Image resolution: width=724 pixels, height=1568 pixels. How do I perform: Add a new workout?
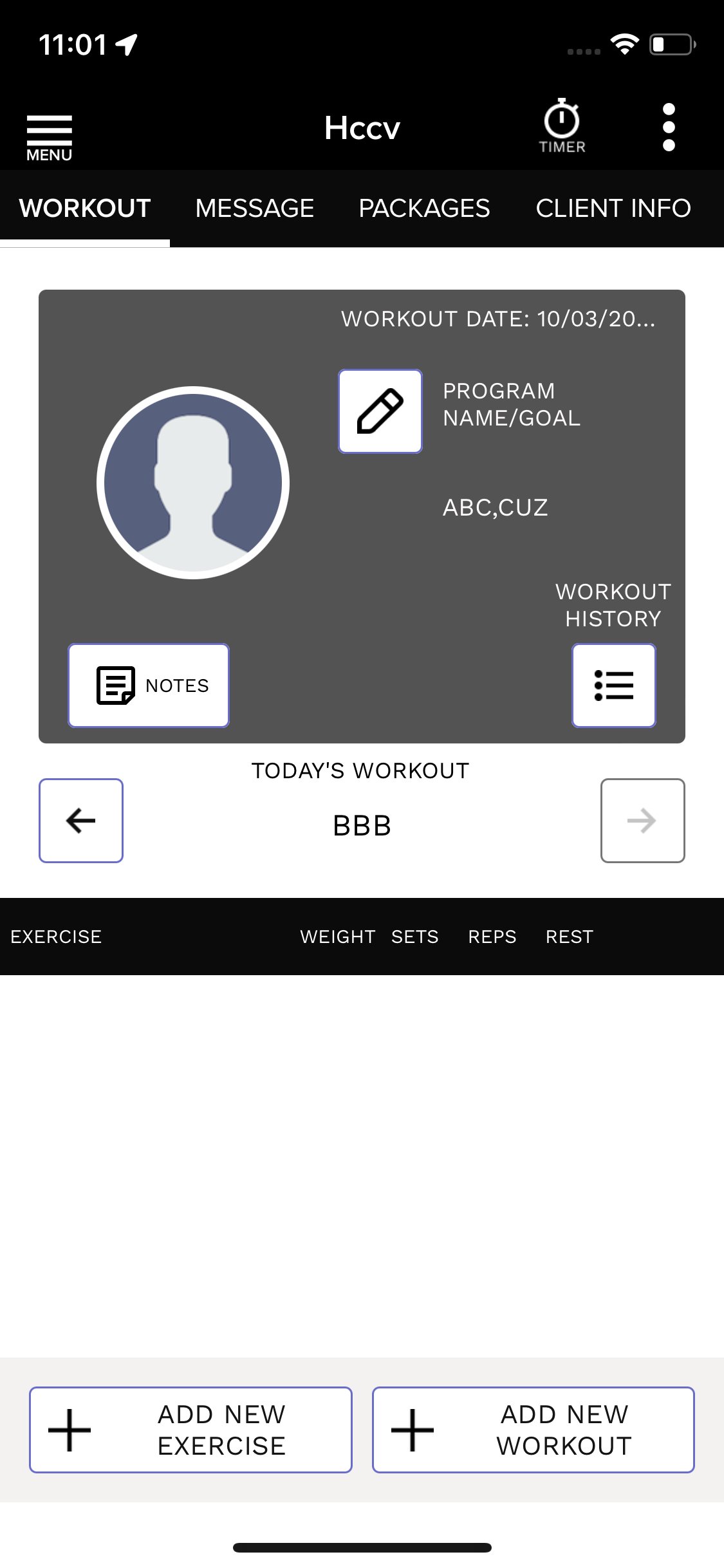coord(533,1430)
